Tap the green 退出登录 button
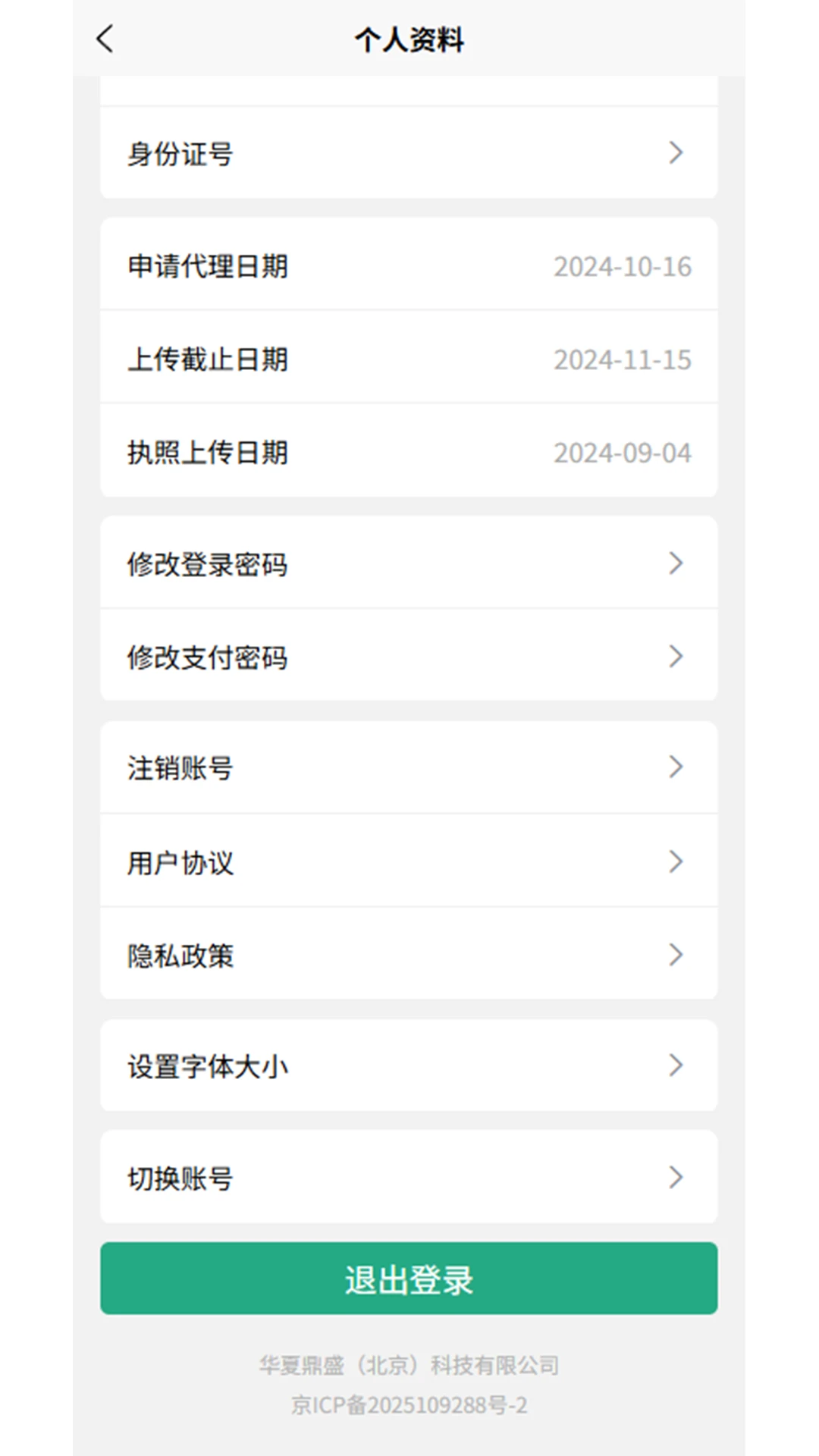This screenshot has width=819, height=1456. [x=409, y=1279]
